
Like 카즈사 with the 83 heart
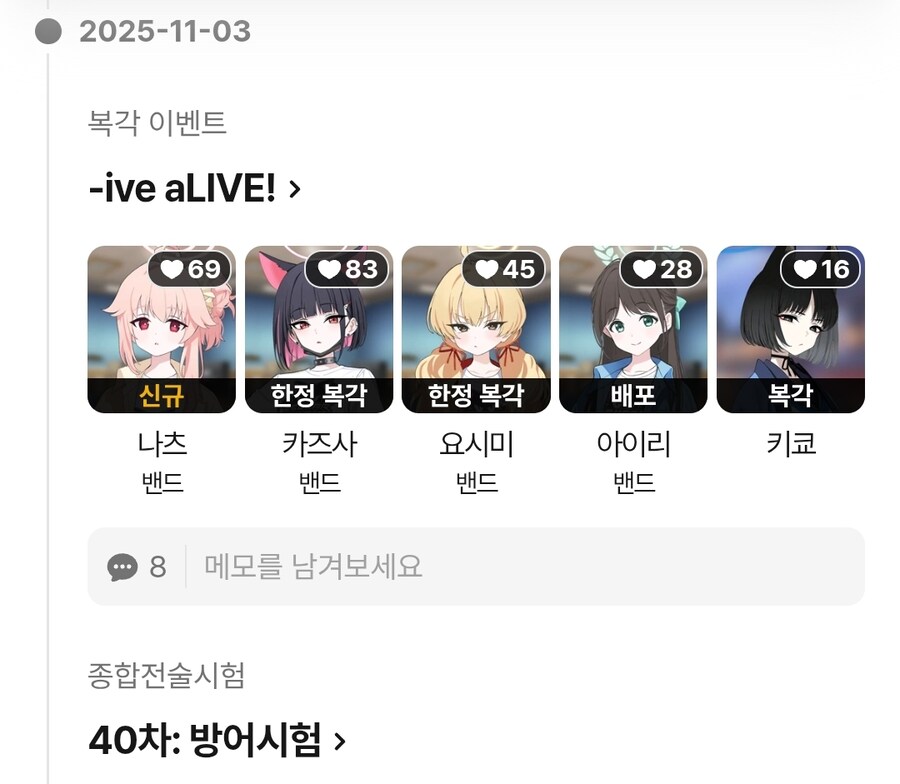pyautogui.click(x=347, y=269)
